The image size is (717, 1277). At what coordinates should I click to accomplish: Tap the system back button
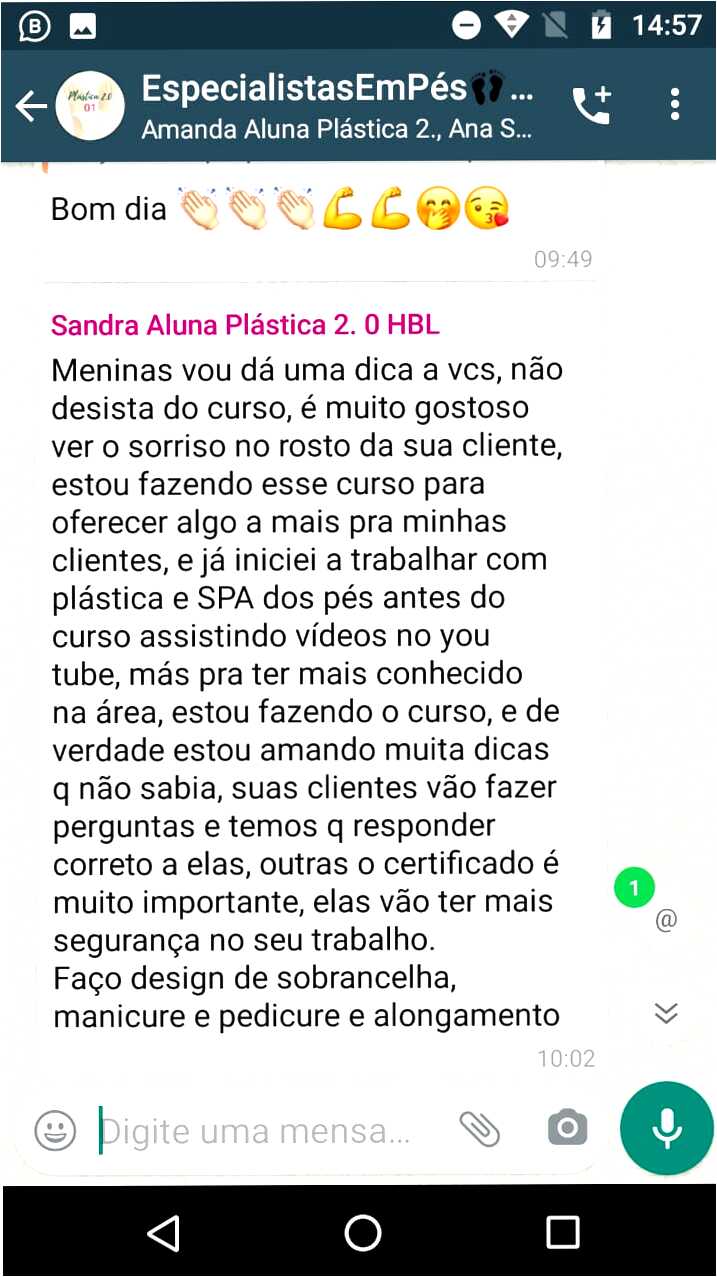[x=162, y=1232]
